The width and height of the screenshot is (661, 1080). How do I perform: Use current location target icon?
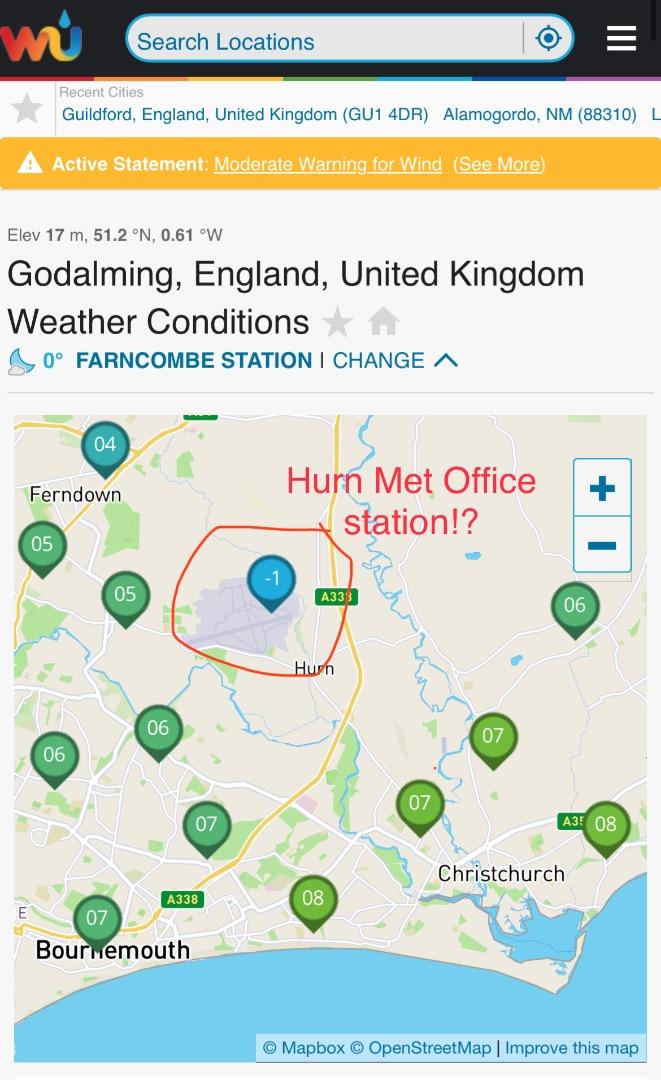tap(548, 39)
